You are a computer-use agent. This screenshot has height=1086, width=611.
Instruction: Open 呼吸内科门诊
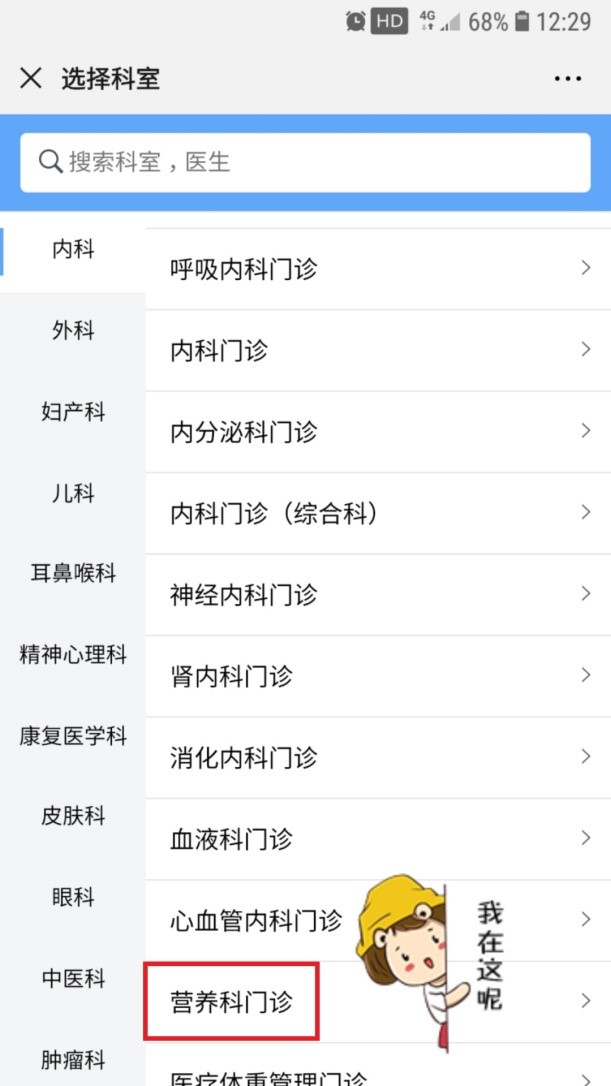pos(378,269)
